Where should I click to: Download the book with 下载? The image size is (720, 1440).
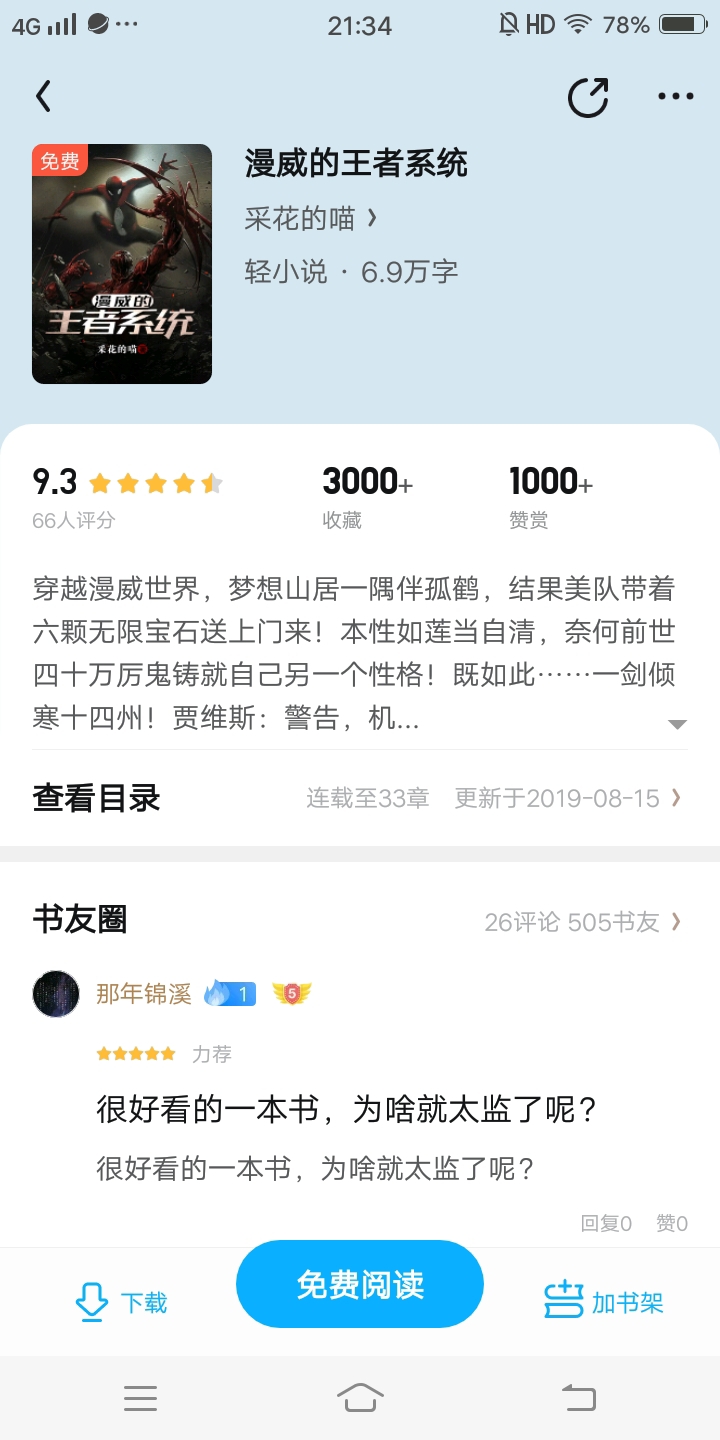click(x=122, y=1302)
